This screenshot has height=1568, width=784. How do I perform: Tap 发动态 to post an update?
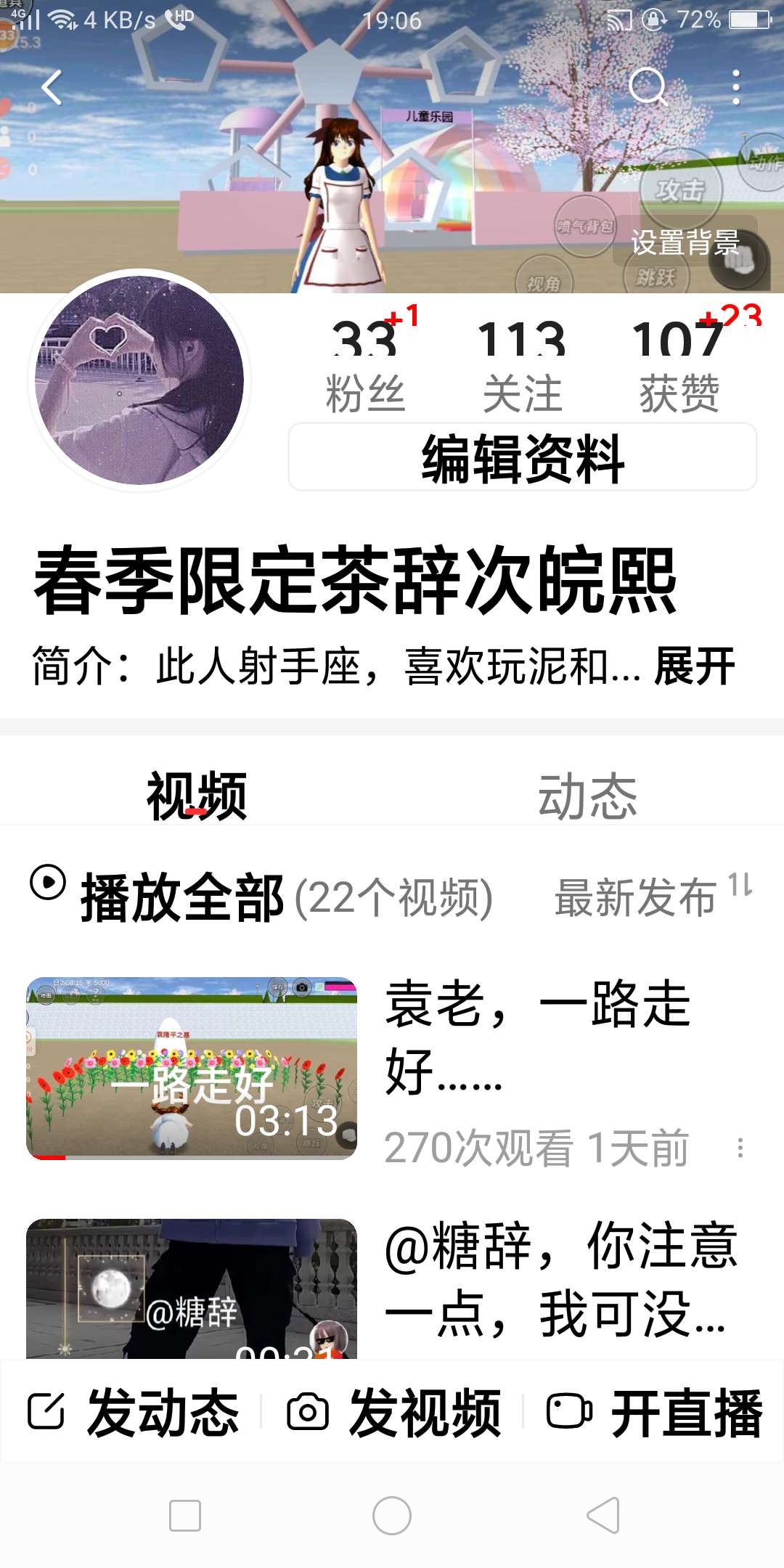134,1413
